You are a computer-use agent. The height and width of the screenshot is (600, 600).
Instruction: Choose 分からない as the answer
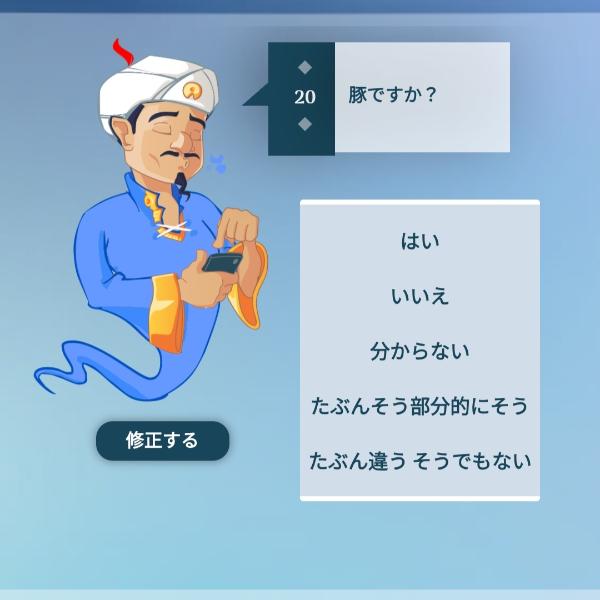click(x=420, y=351)
